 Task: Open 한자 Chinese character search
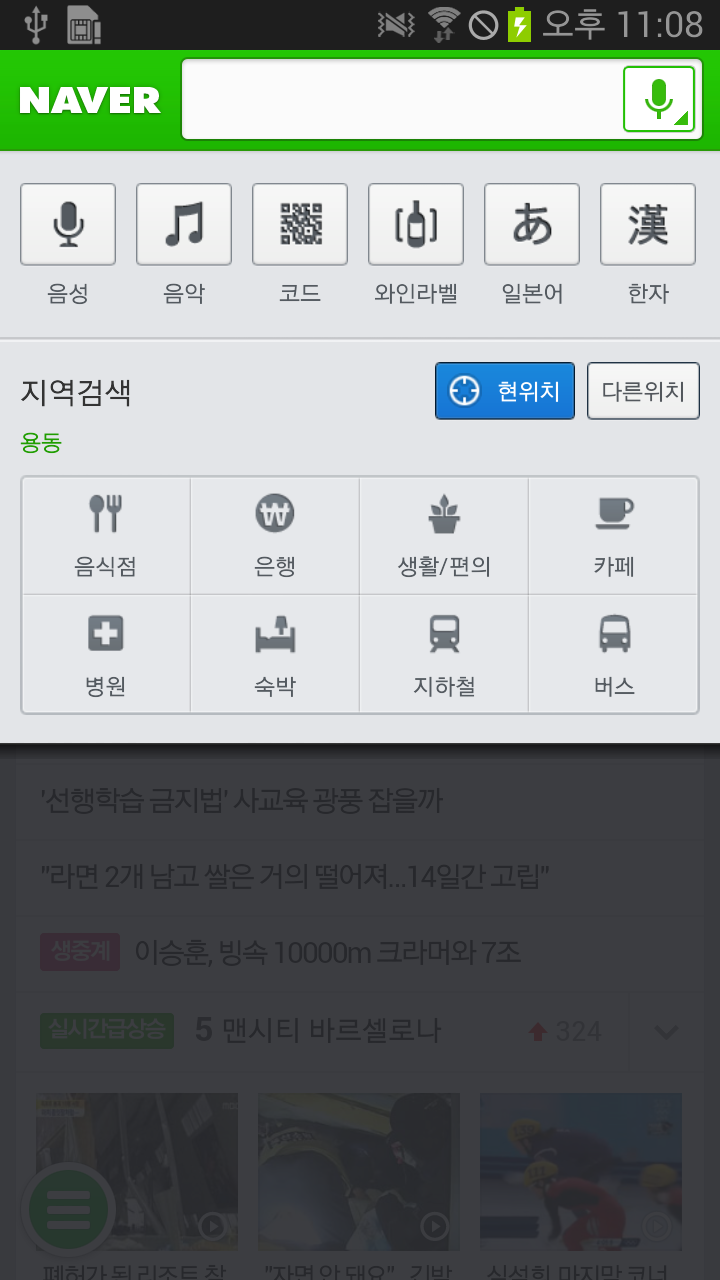648,225
